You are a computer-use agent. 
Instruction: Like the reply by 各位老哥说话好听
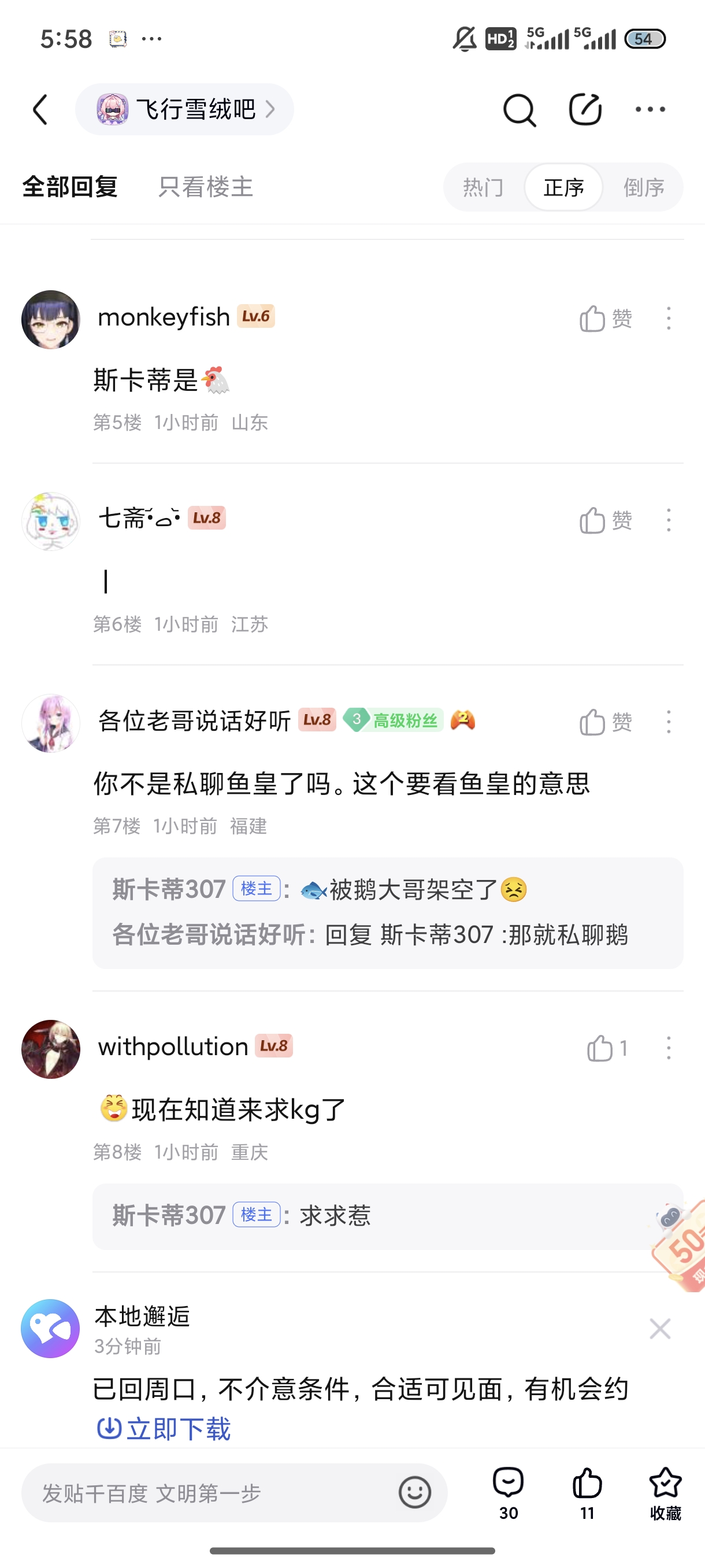605,722
